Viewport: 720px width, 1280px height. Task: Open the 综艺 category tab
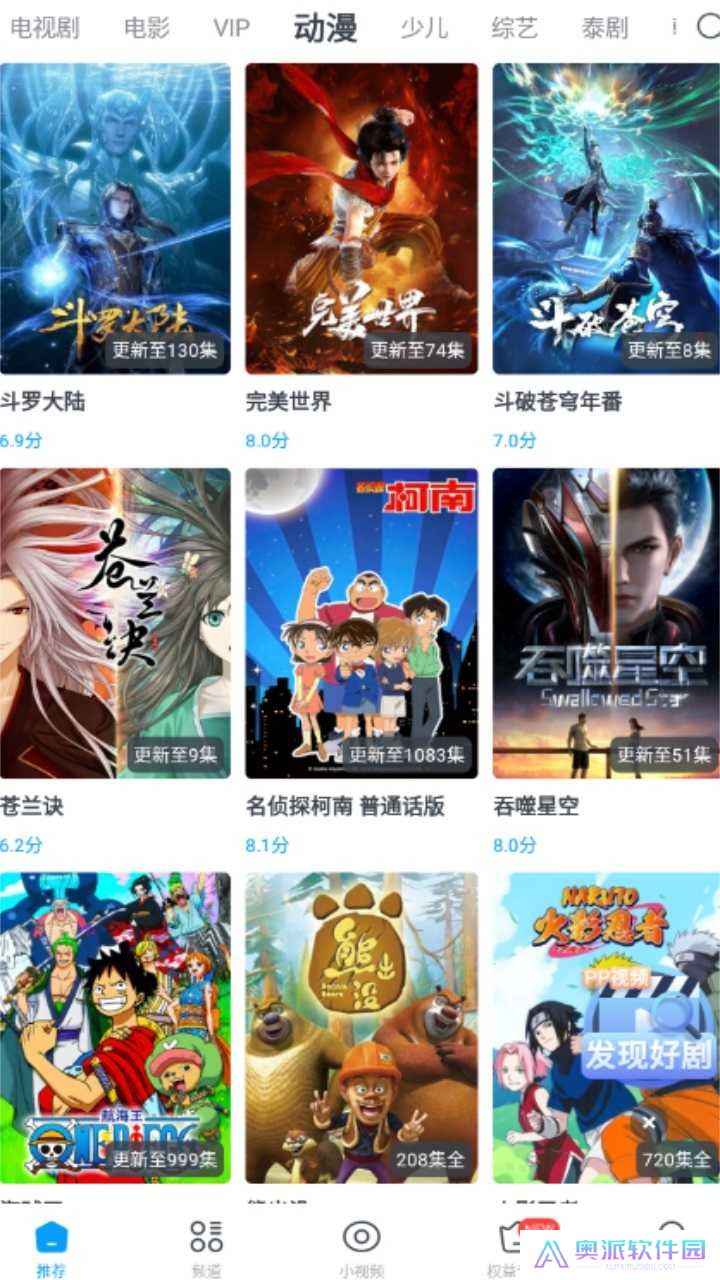pos(514,29)
